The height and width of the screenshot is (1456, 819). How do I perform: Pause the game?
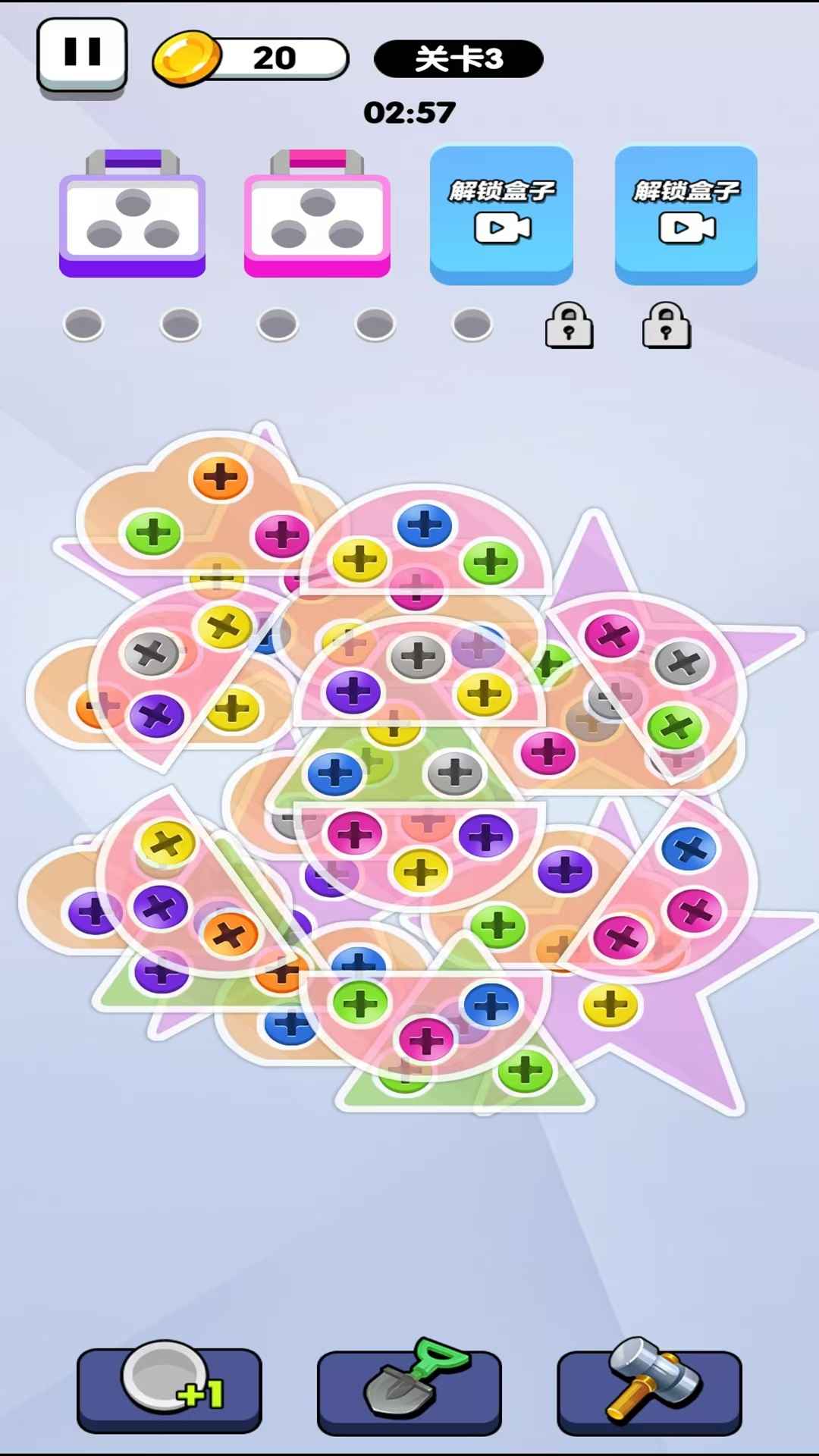tap(82, 55)
